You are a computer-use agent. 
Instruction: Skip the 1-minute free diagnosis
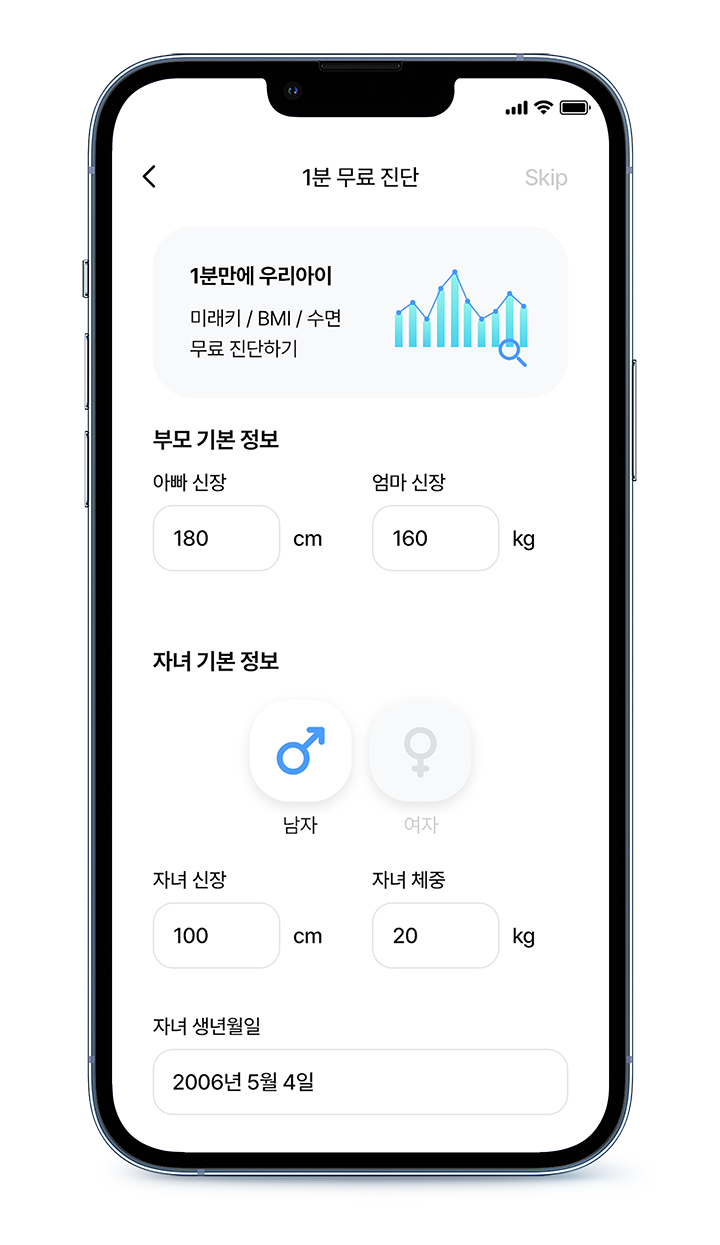(546, 178)
